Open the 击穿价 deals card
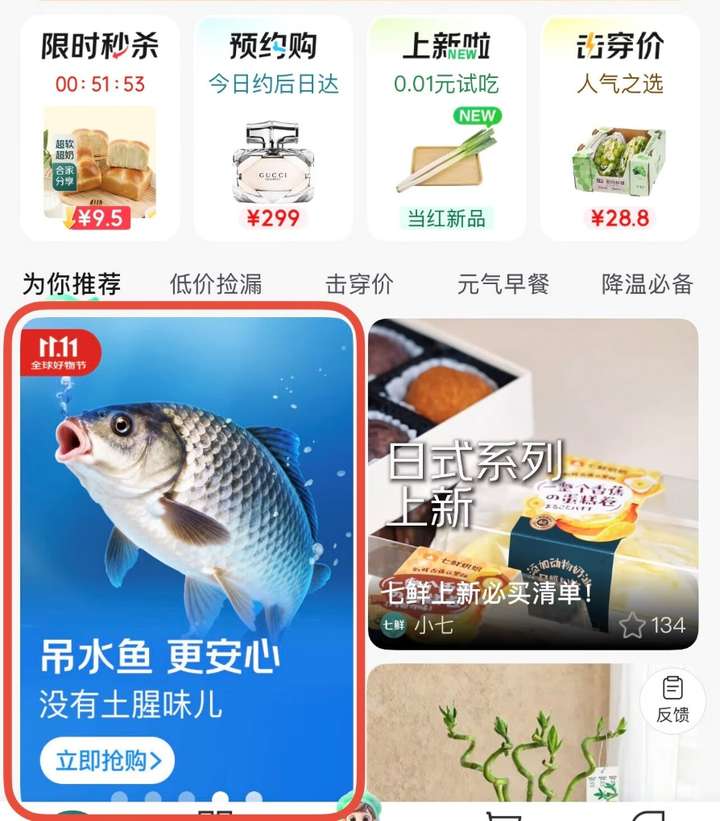This screenshot has height=821, width=720. click(619, 128)
